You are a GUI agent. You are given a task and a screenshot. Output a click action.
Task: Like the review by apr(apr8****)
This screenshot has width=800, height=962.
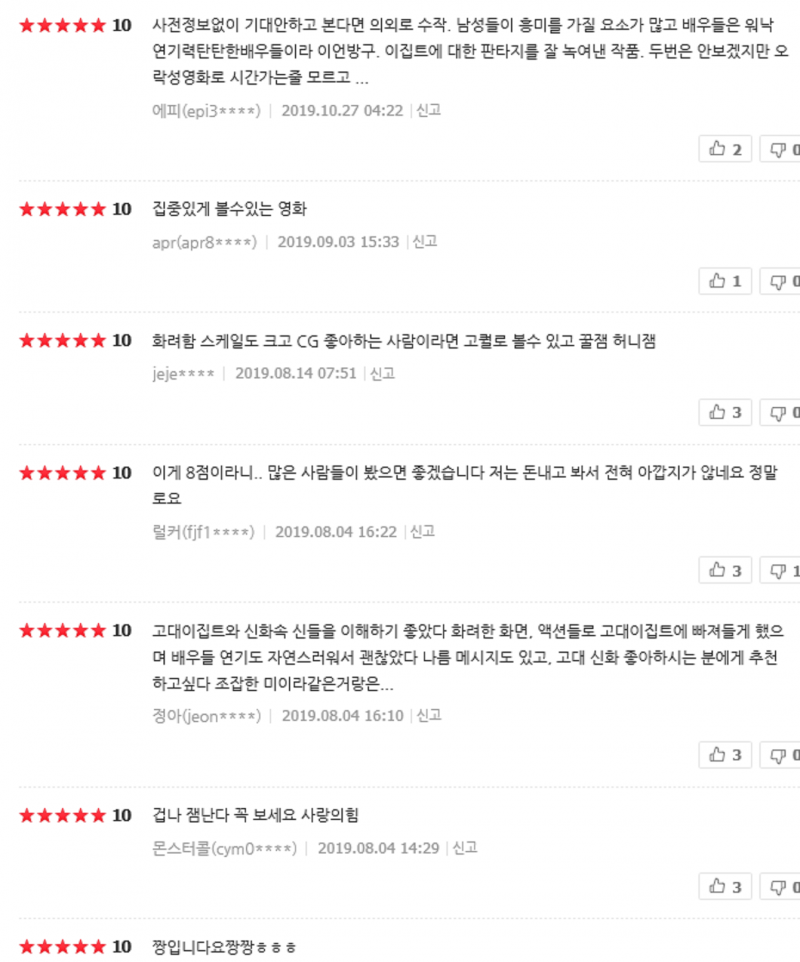(x=725, y=281)
